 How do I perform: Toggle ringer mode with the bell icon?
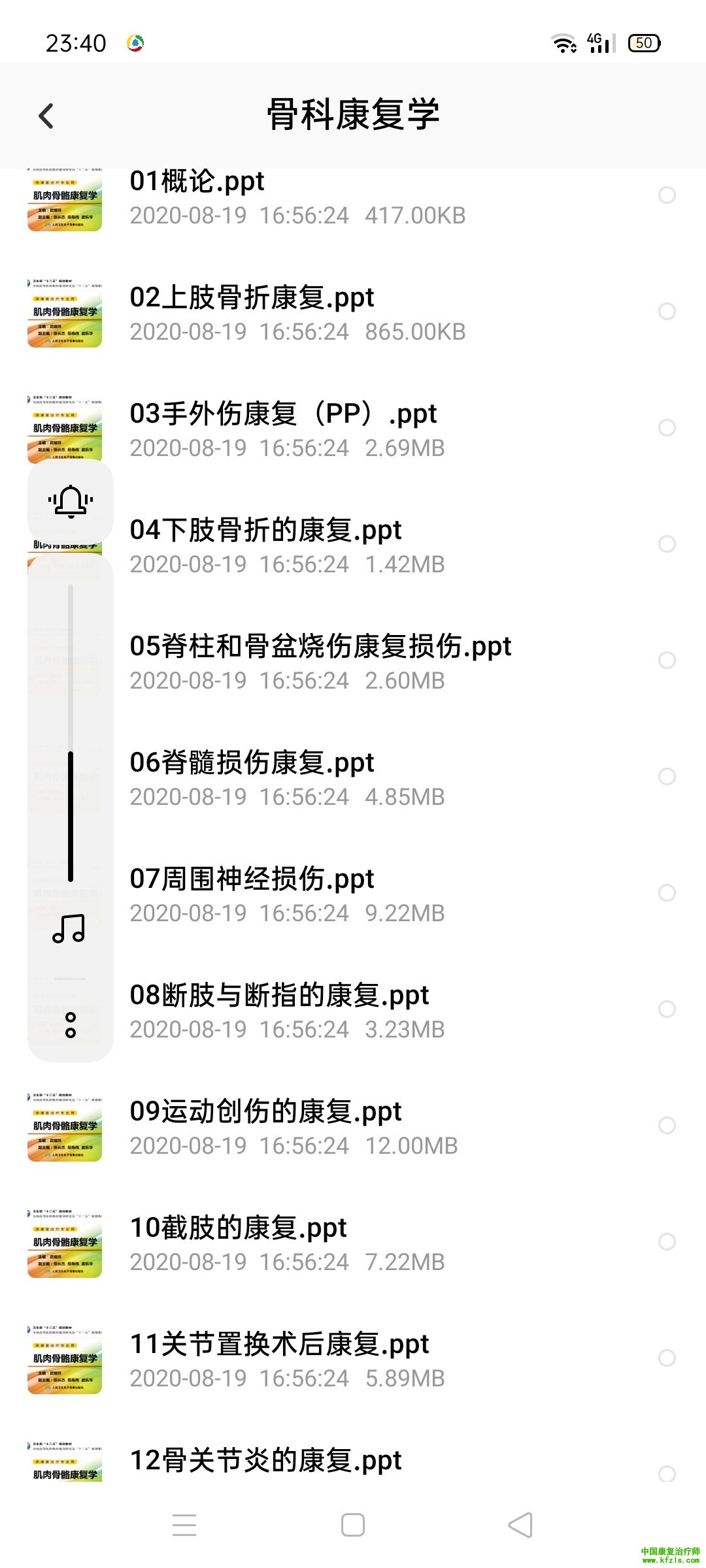[x=71, y=501]
